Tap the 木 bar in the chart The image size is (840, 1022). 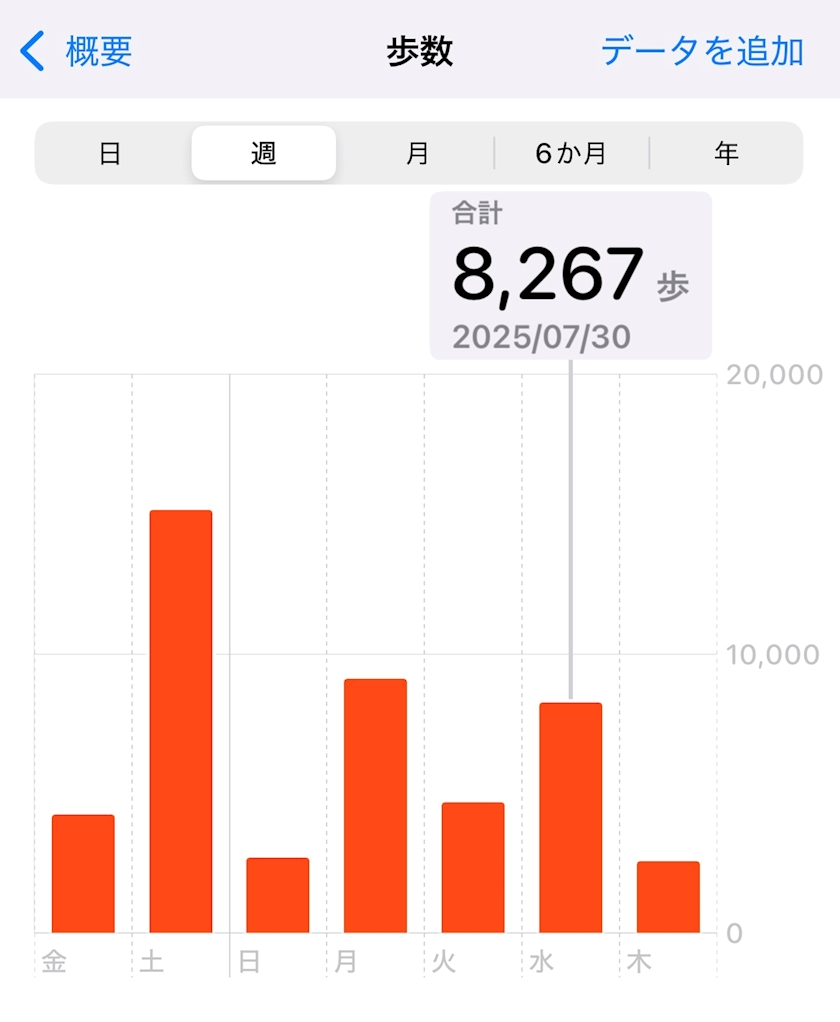[x=668, y=897]
